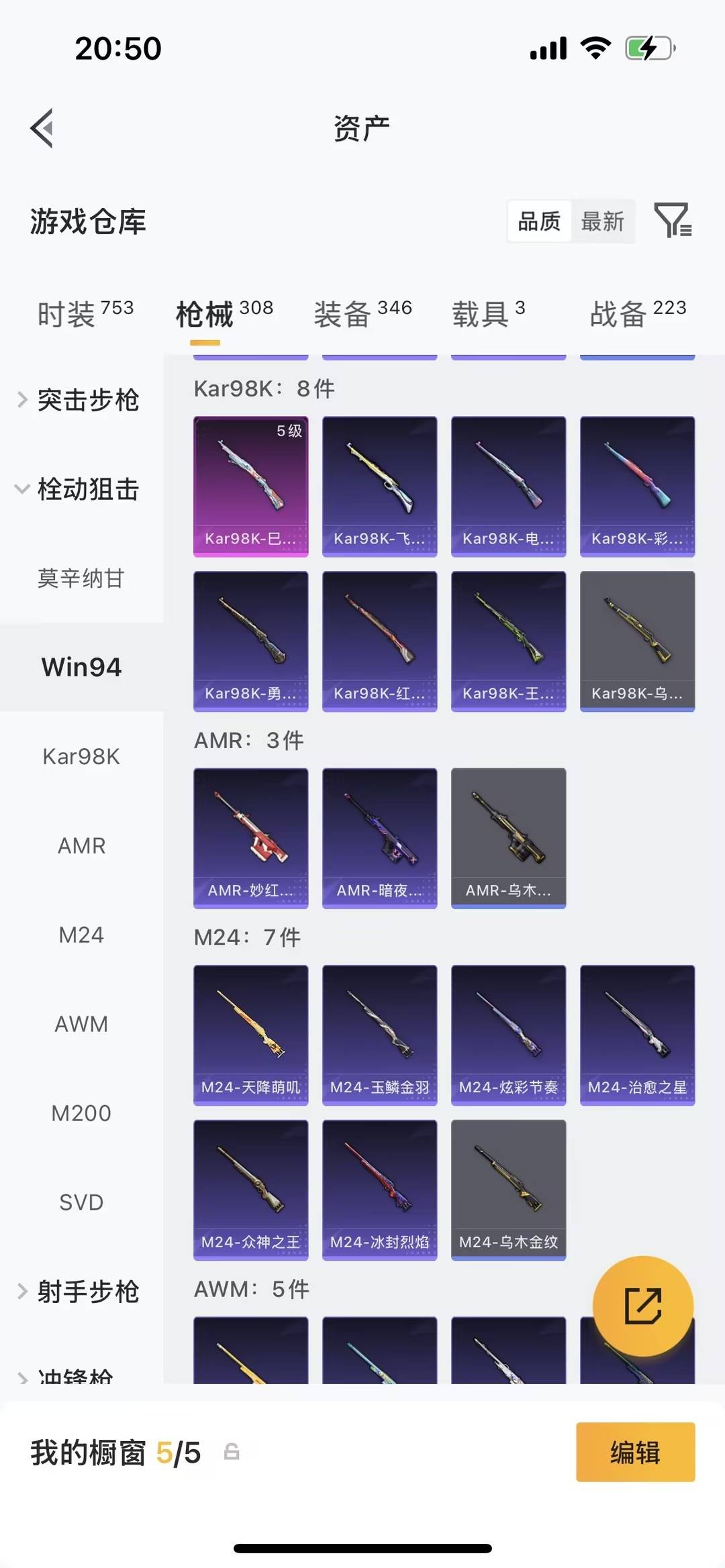This screenshot has height=1568, width=725.
Task: Expand the 射手步枪 category
Action: click(x=81, y=1292)
